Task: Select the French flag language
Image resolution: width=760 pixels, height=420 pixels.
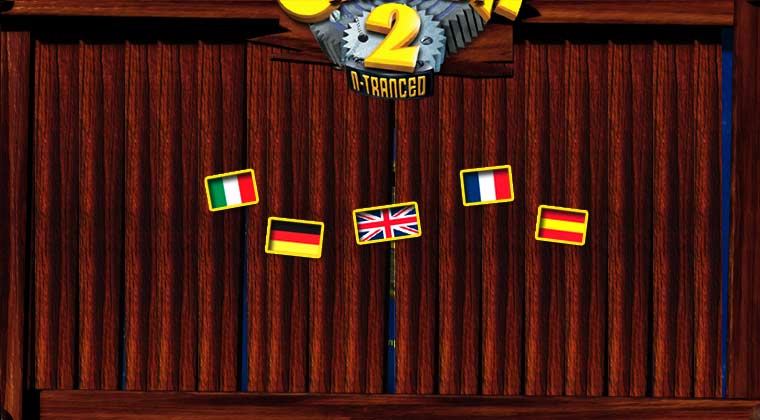Action: 487,186
